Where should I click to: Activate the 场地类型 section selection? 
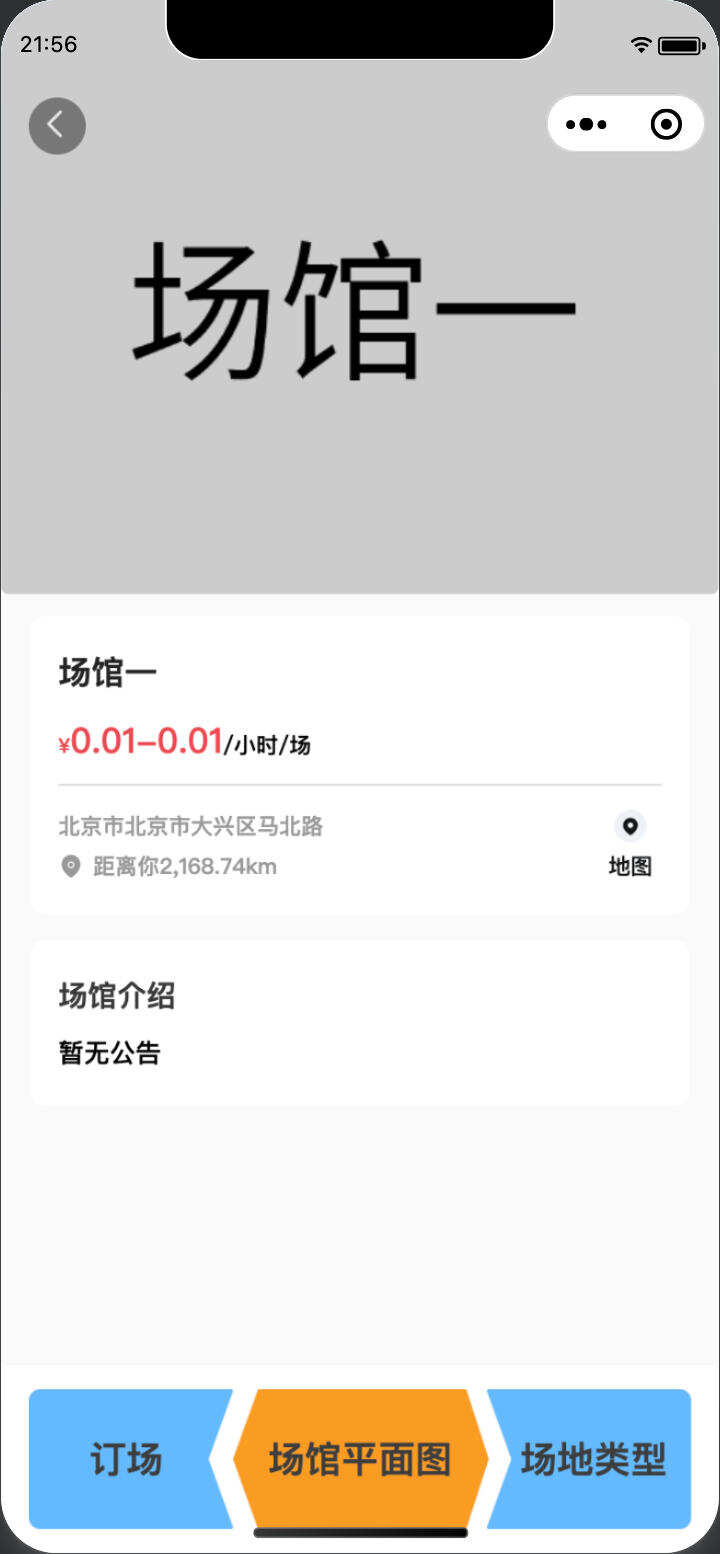pos(594,1460)
